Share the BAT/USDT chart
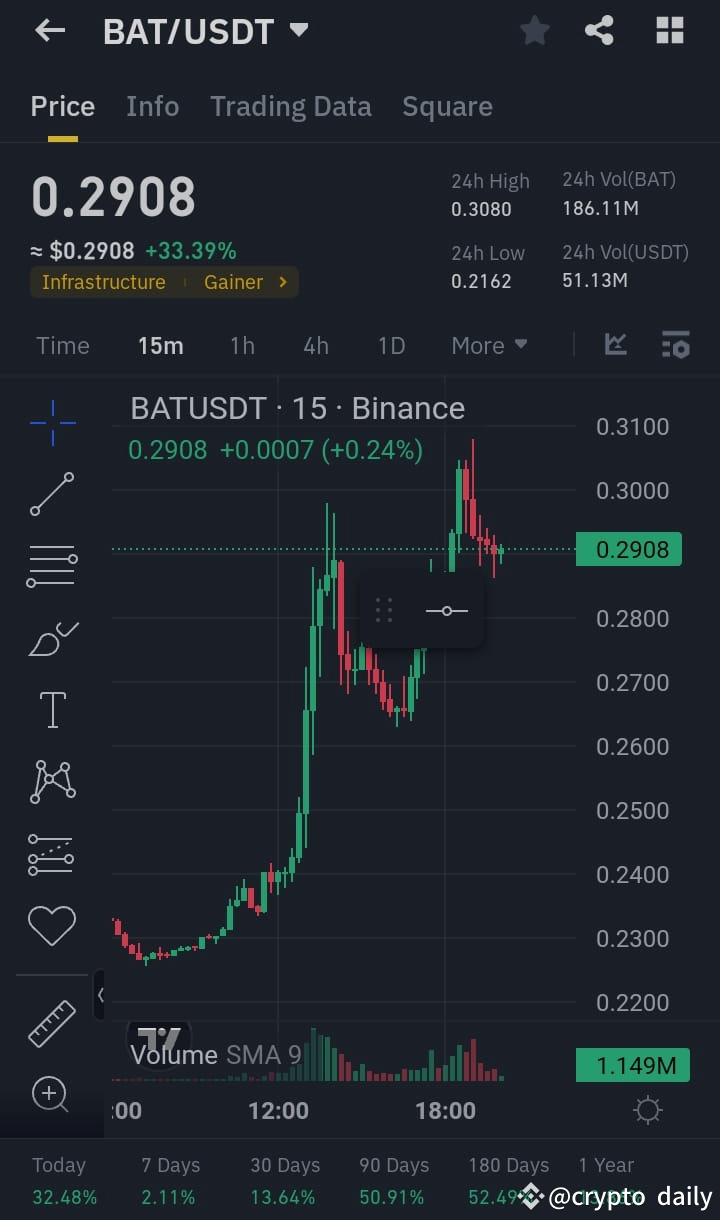This screenshot has height=1220, width=720. coord(599,30)
